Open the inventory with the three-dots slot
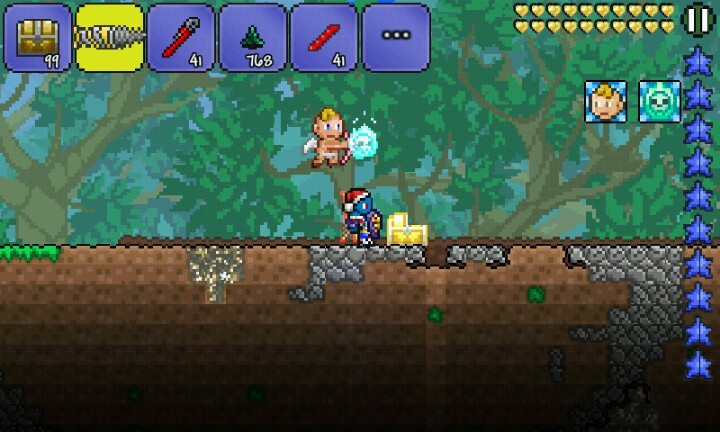This screenshot has width=720, height=432. coord(395,38)
